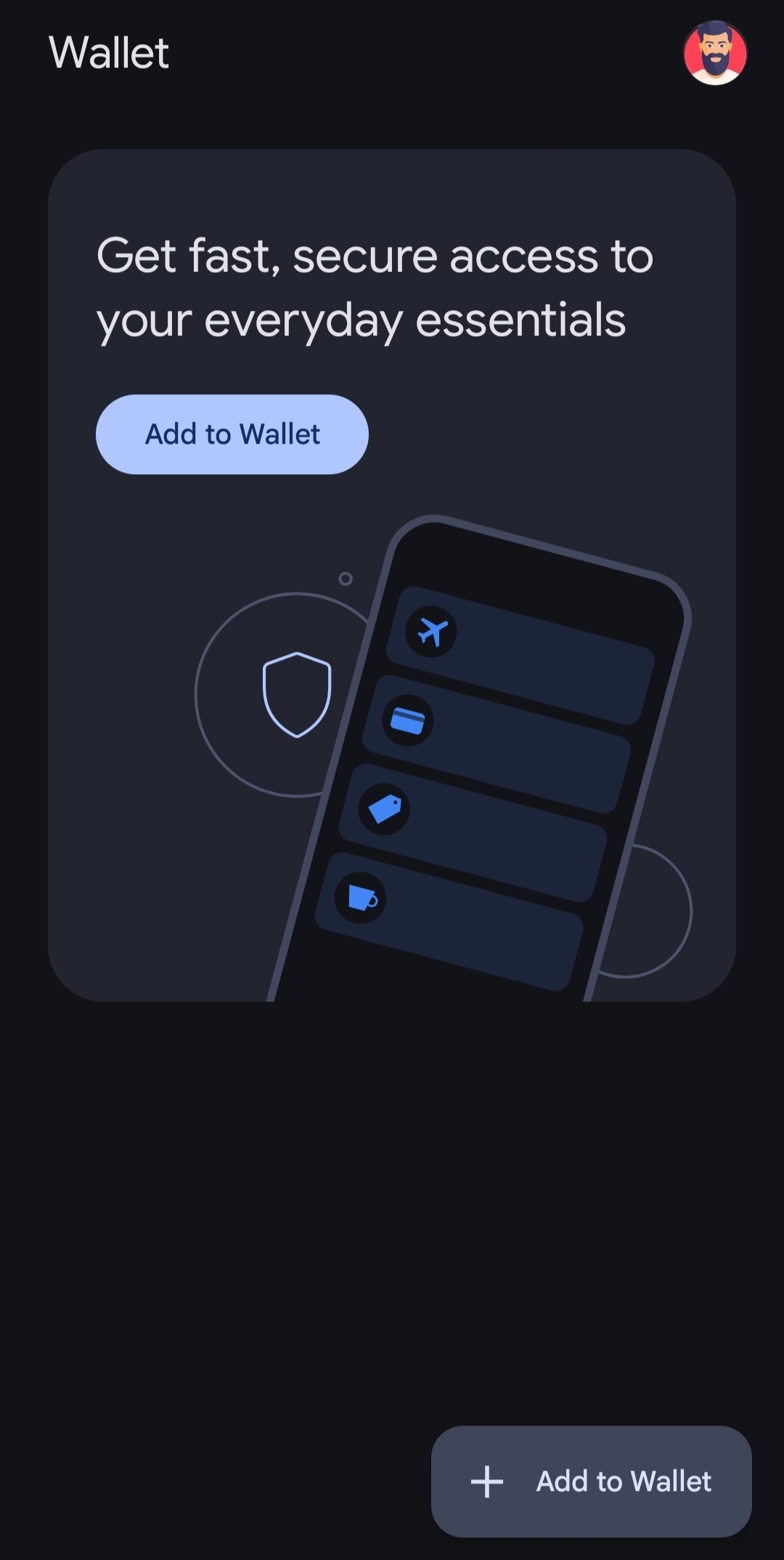Screen dimensions: 784x1560
Task: Tap the floating Add to Wallet button
Action: [592, 1481]
